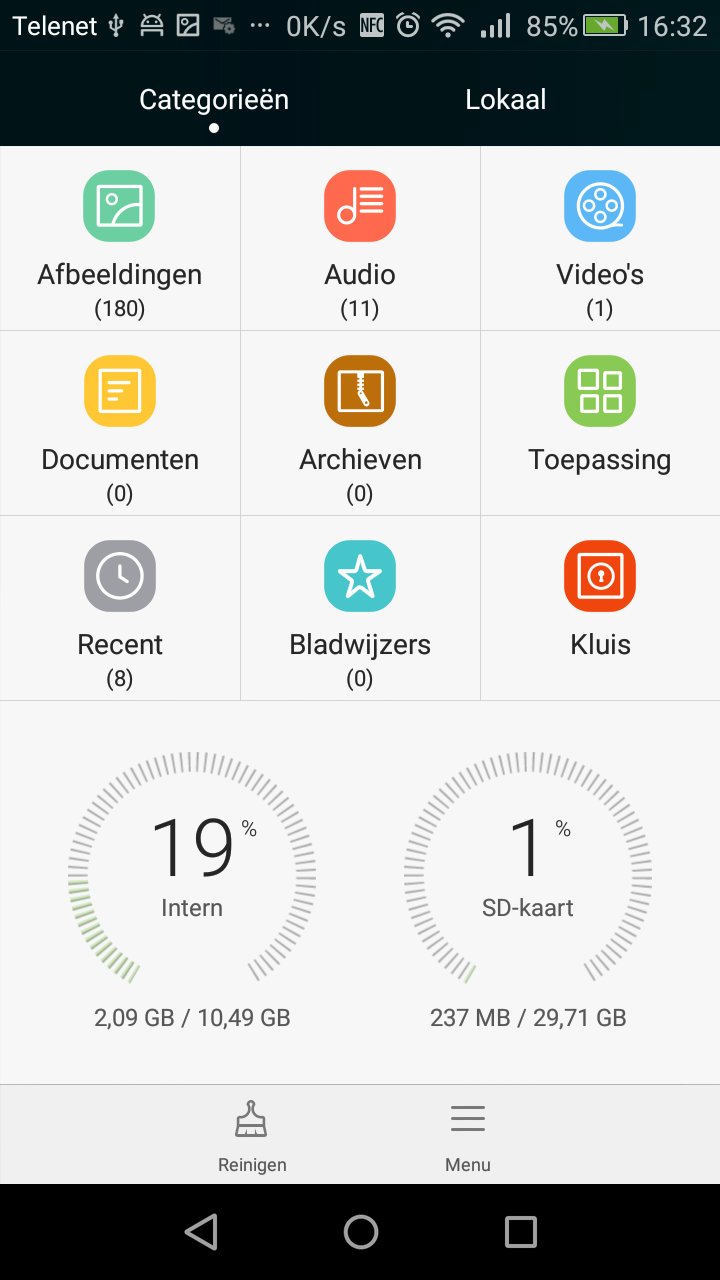Open the Documenten category icon
720x1280 pixels.
pyautogui.click(x=119, y=390)
